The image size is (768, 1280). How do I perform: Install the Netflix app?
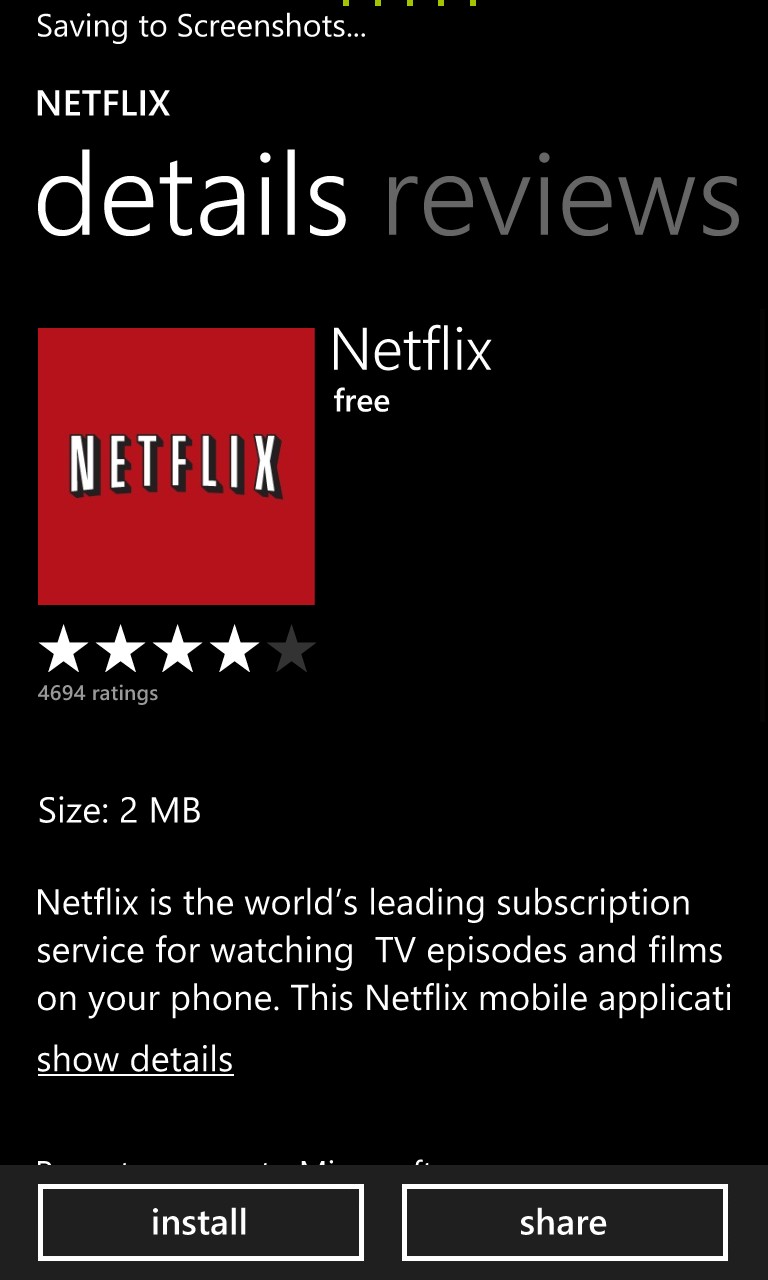pyautogui.click(x=200, y=1222)
